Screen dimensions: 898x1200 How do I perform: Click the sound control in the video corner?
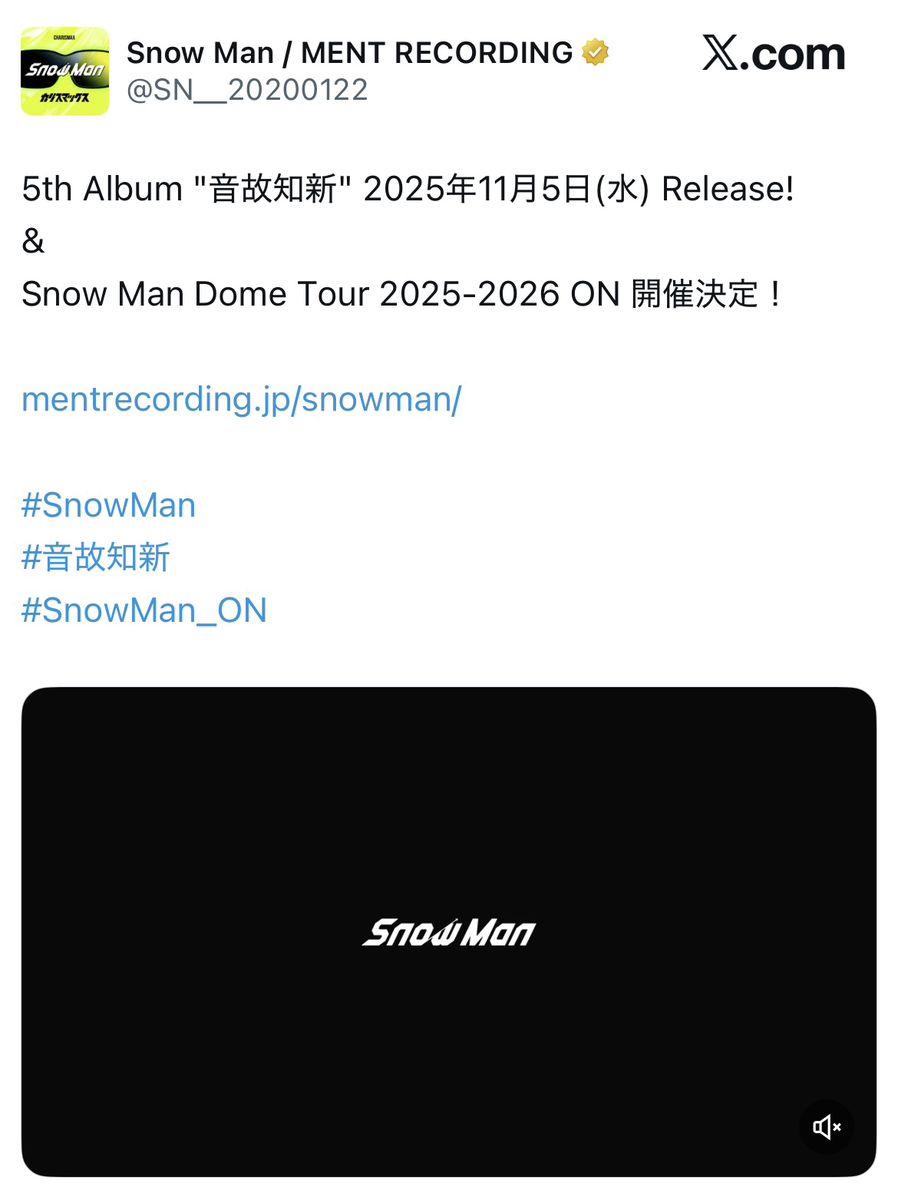tap(827, 1127)
